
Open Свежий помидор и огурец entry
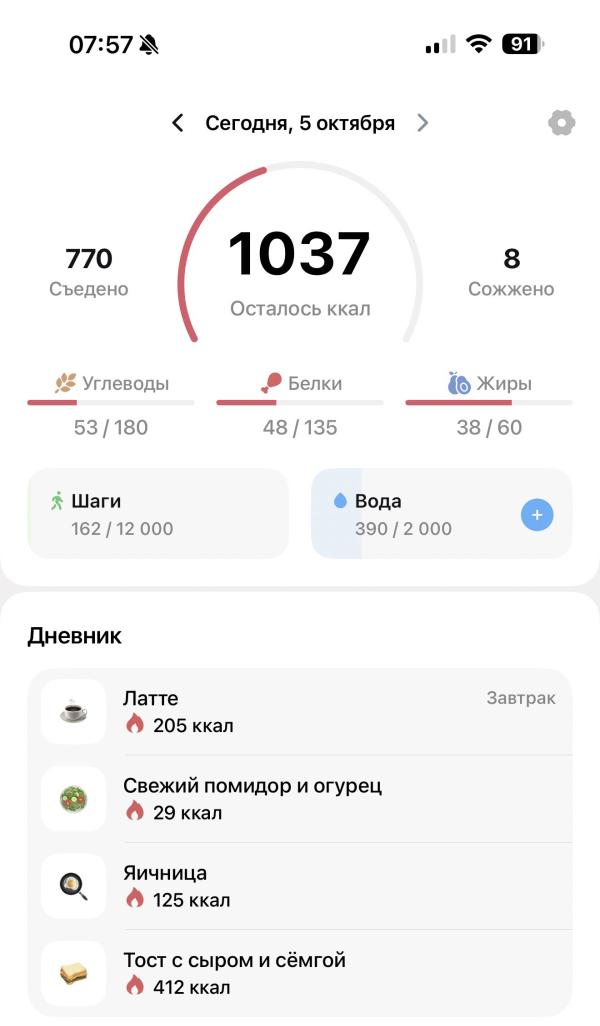300,798
